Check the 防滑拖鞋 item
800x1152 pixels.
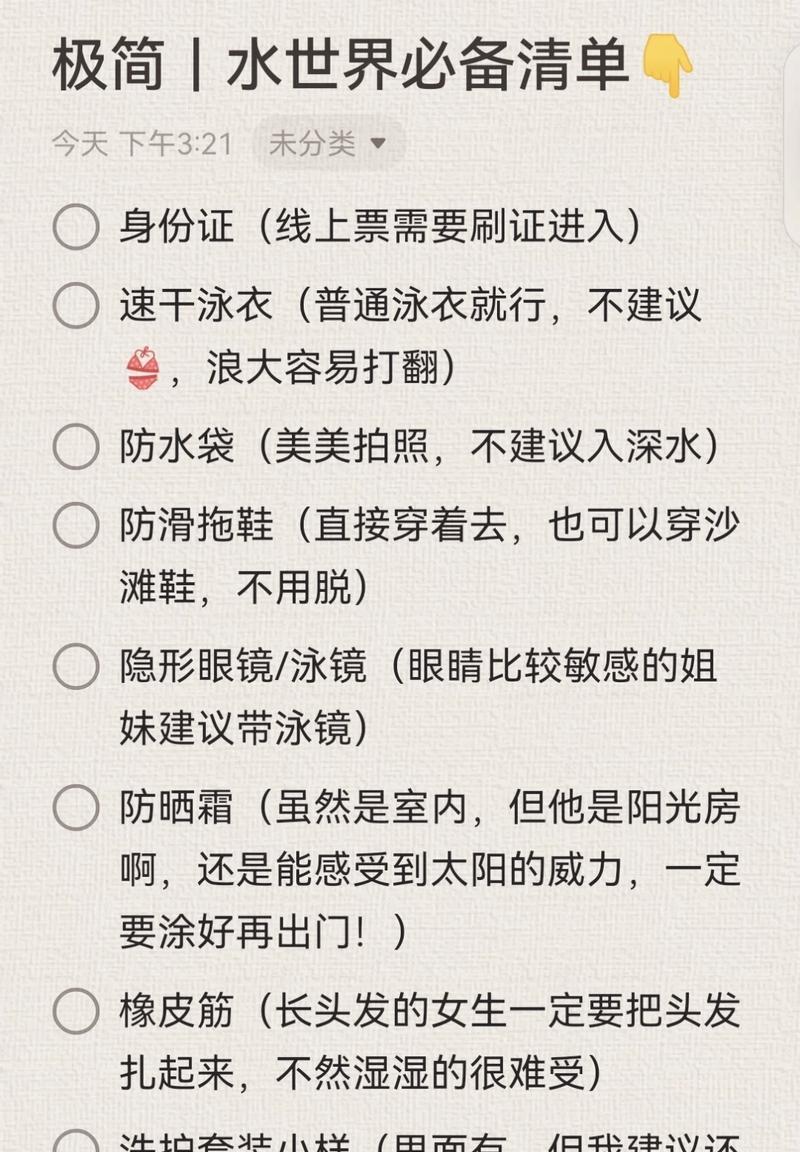(76, 525)
